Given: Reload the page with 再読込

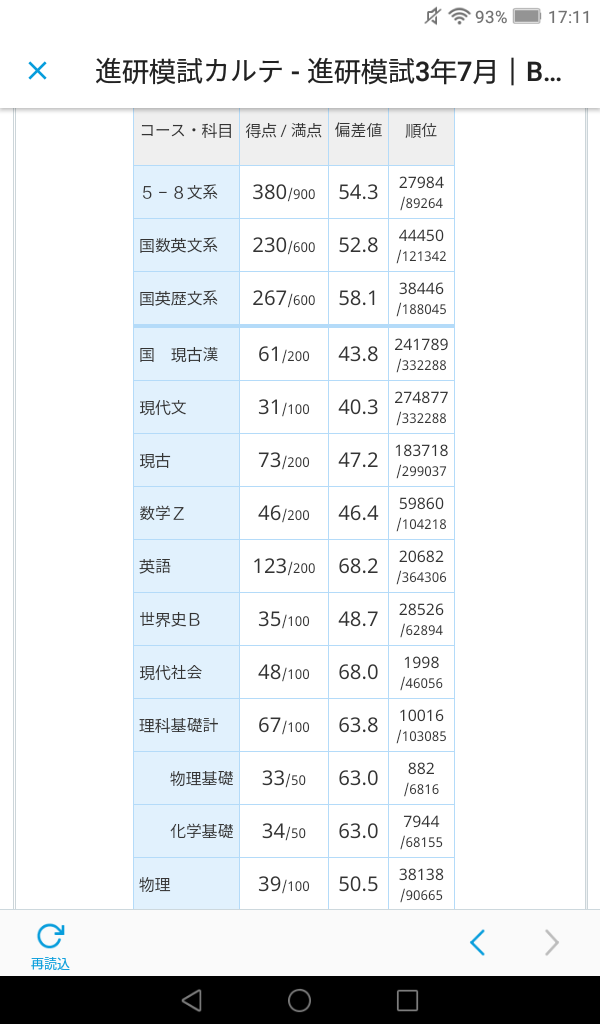Looking at the screenshot, I should [50, 945].
